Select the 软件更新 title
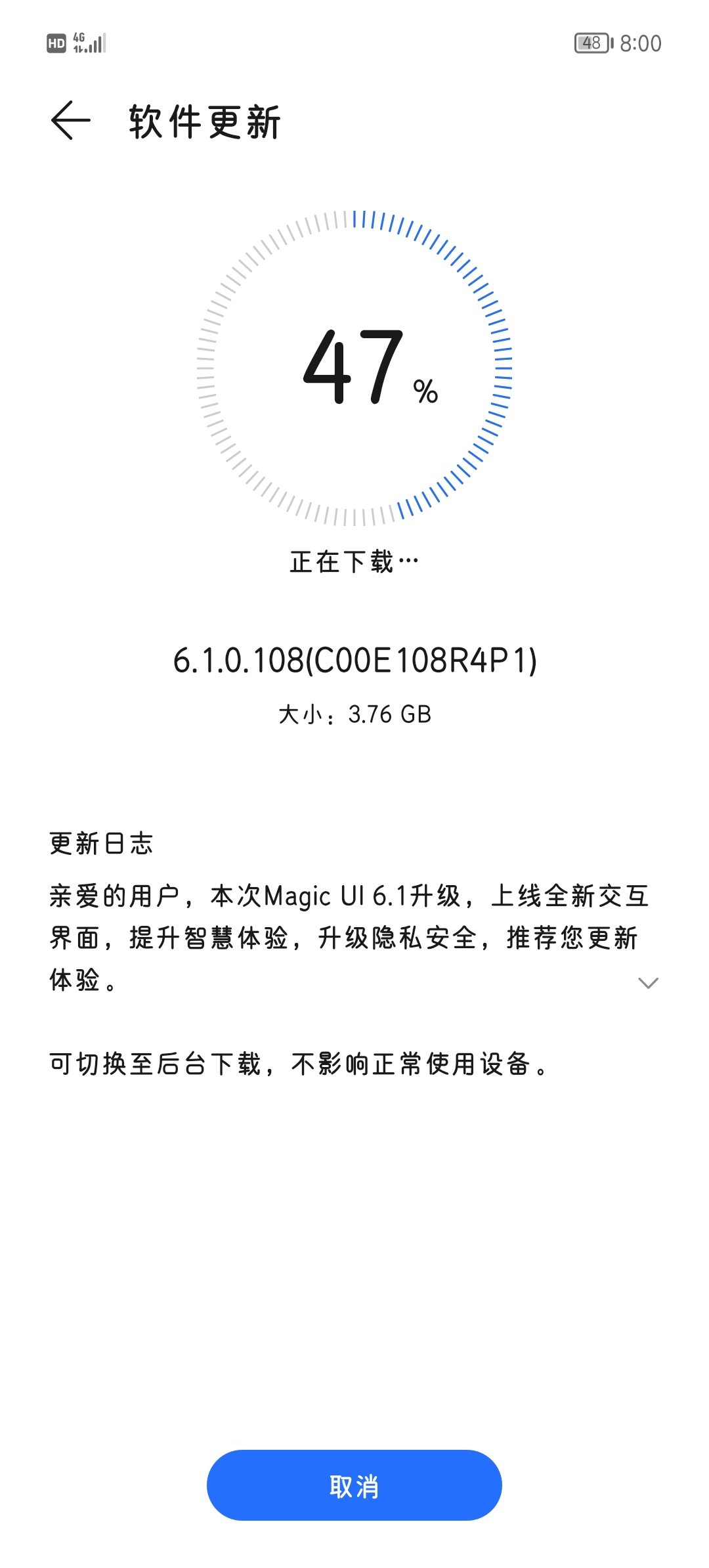Image resolution: width=709 pixels, height=1568 pixels. click(x=204, y=121)
